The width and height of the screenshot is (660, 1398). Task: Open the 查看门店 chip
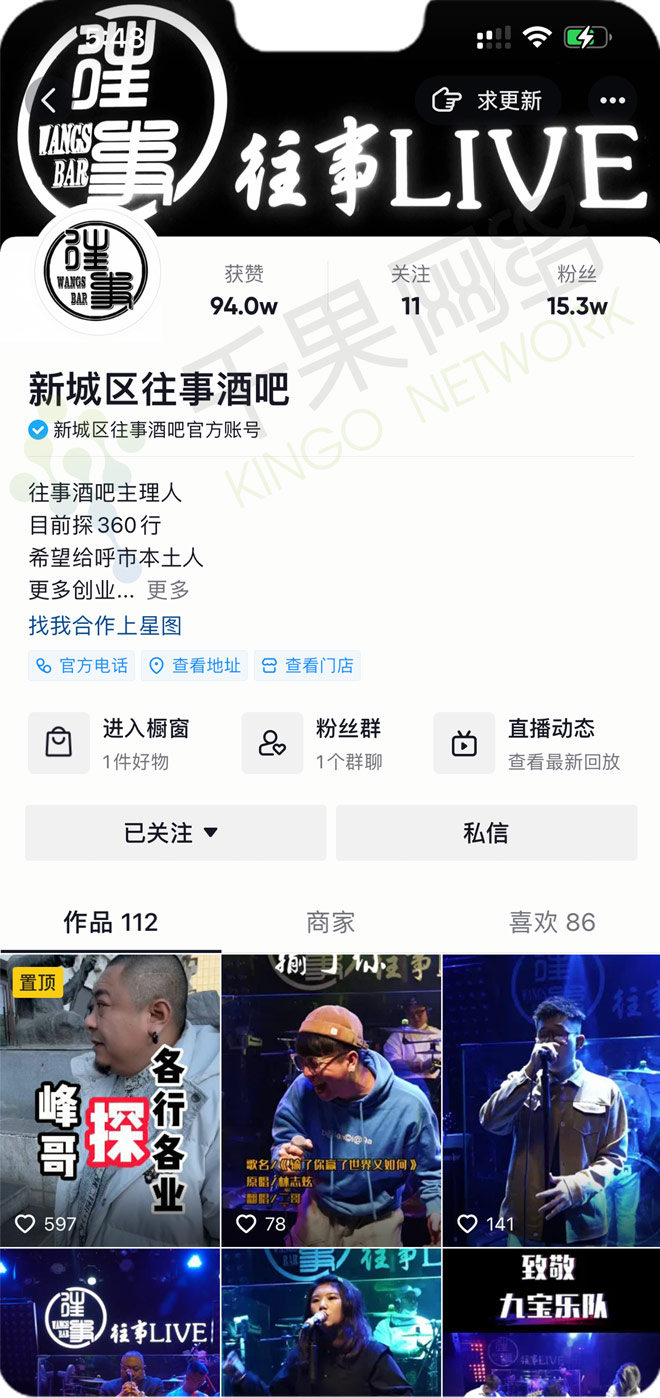coord(308,665)
